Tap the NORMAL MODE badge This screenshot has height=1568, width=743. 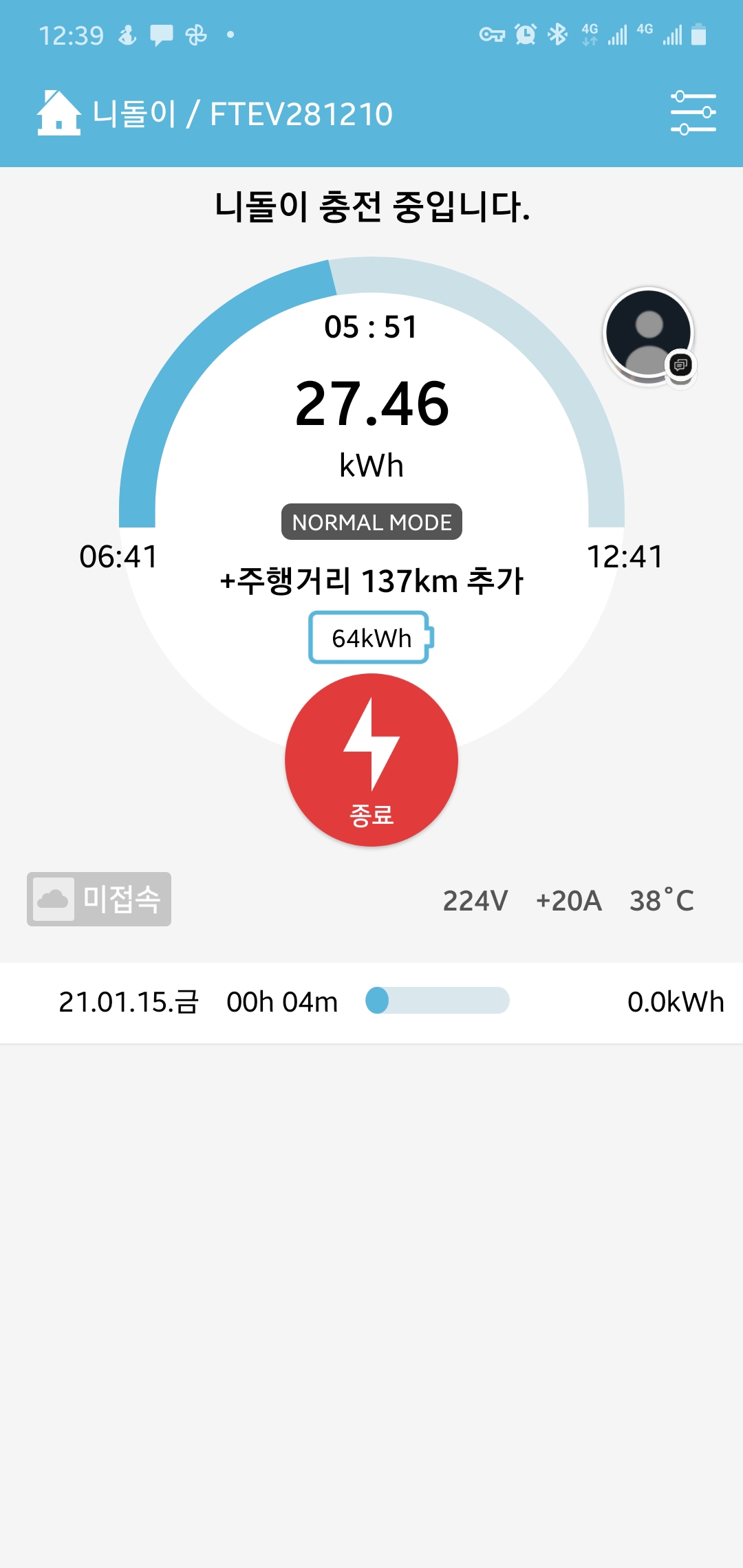pyautogui.click(x=371, y=522)
